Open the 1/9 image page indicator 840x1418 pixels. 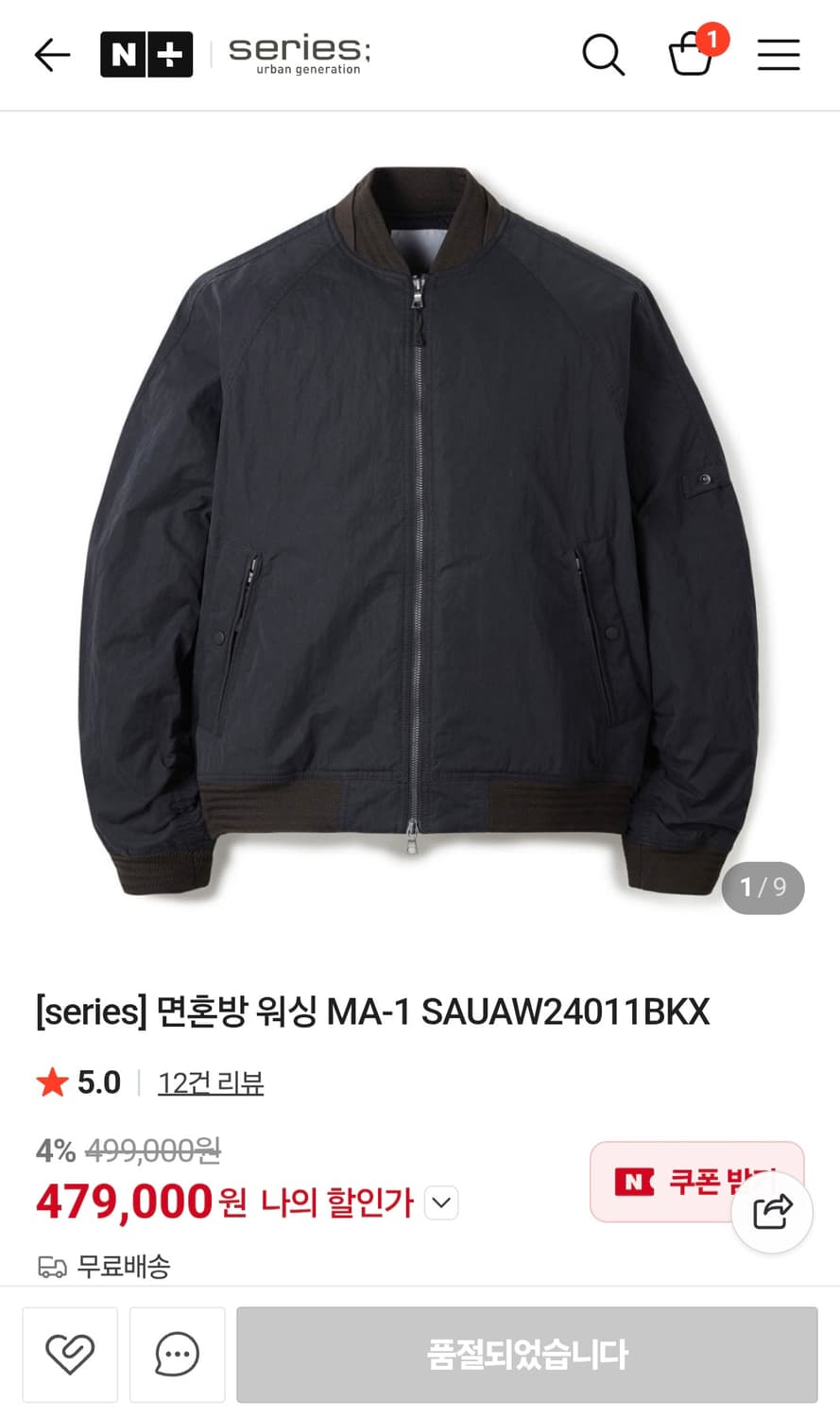[763, 887]
